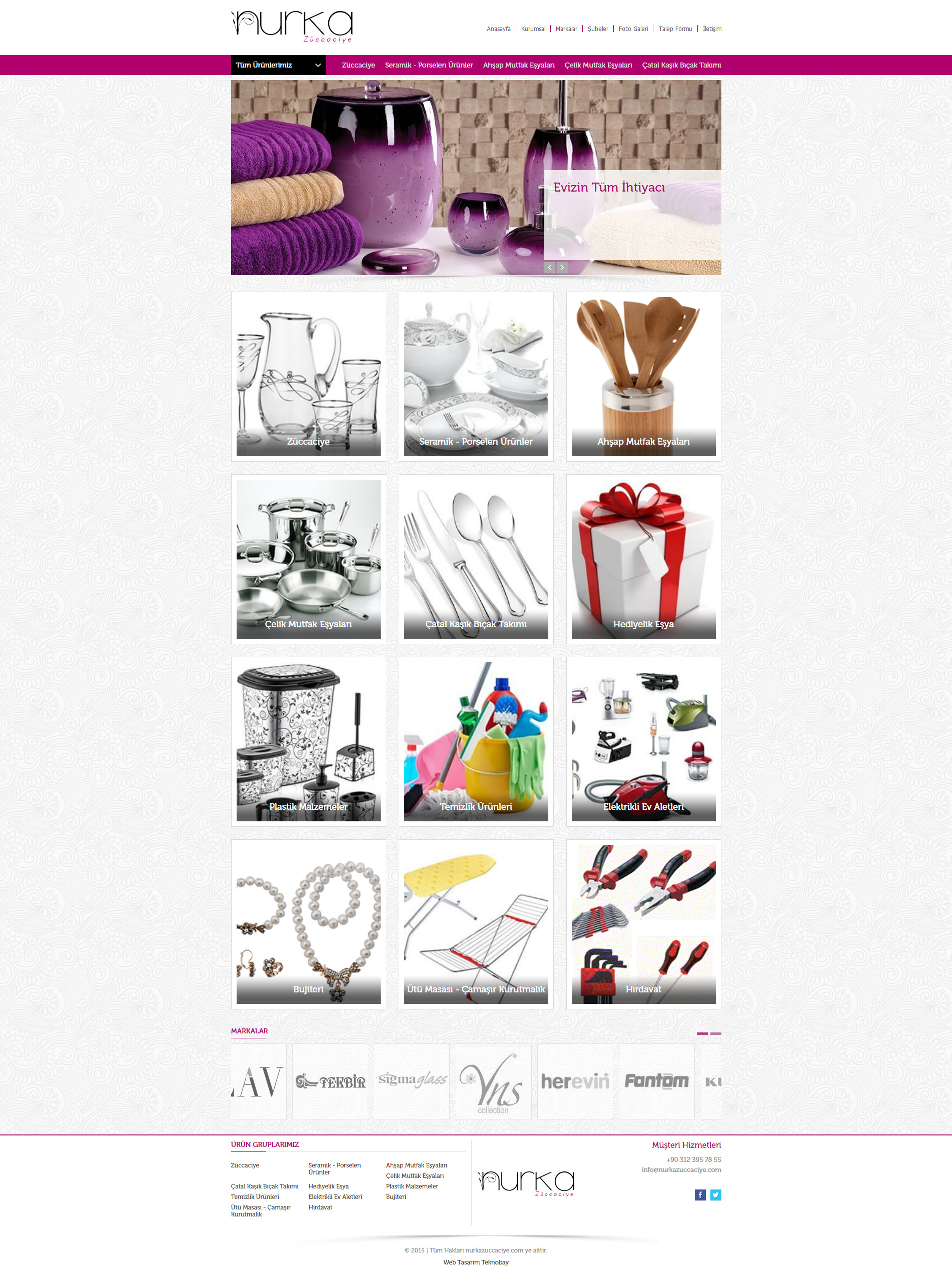Viewport: 952px width, 1276px height.
Task: View the Bujiteri category tile
Action: click(x=308, y=924)
